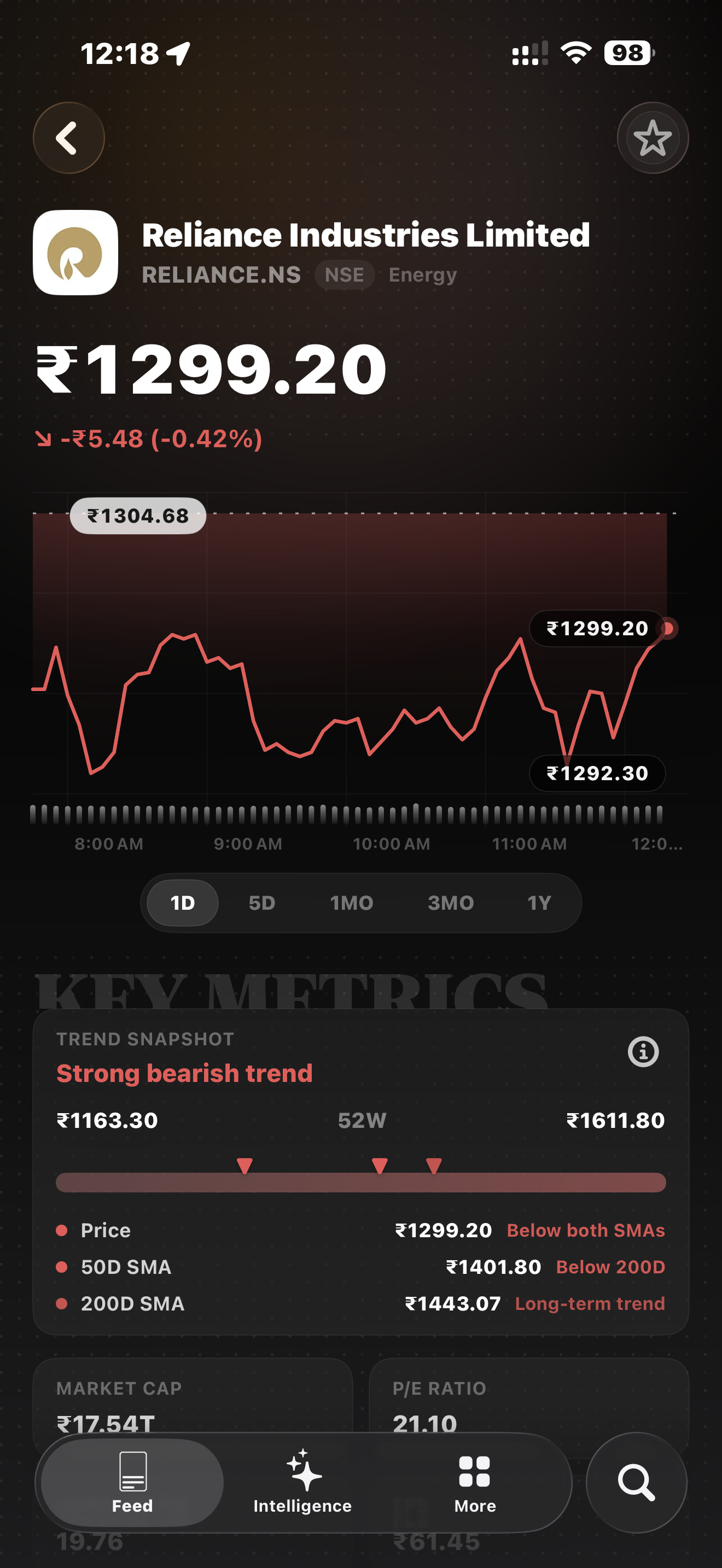Add Reliance to favorites with the star
Image resolution: width=722 pixels, height=1568 pixels.
coord(652,138)
